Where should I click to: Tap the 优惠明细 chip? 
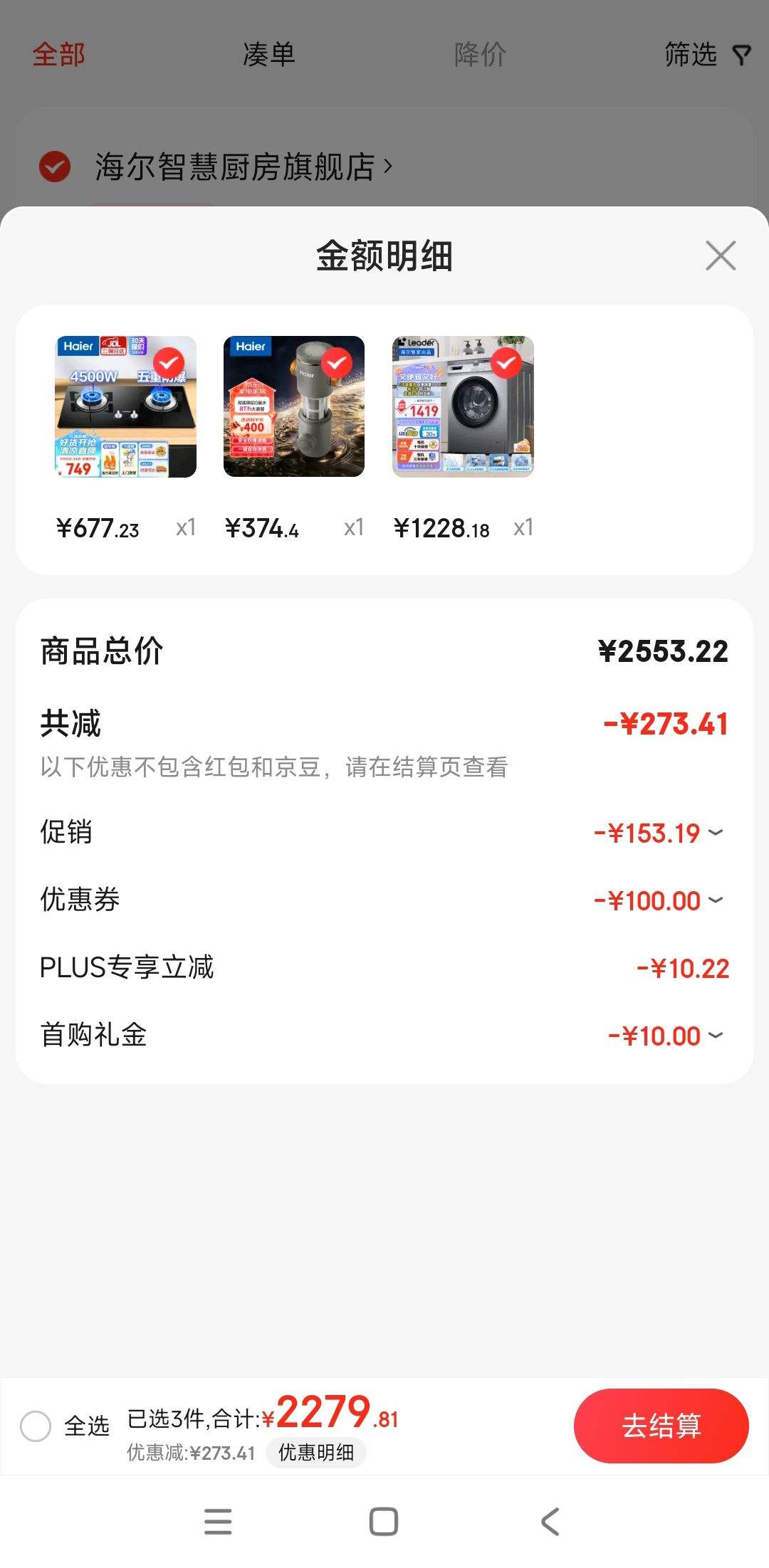tap(315, 1453)
